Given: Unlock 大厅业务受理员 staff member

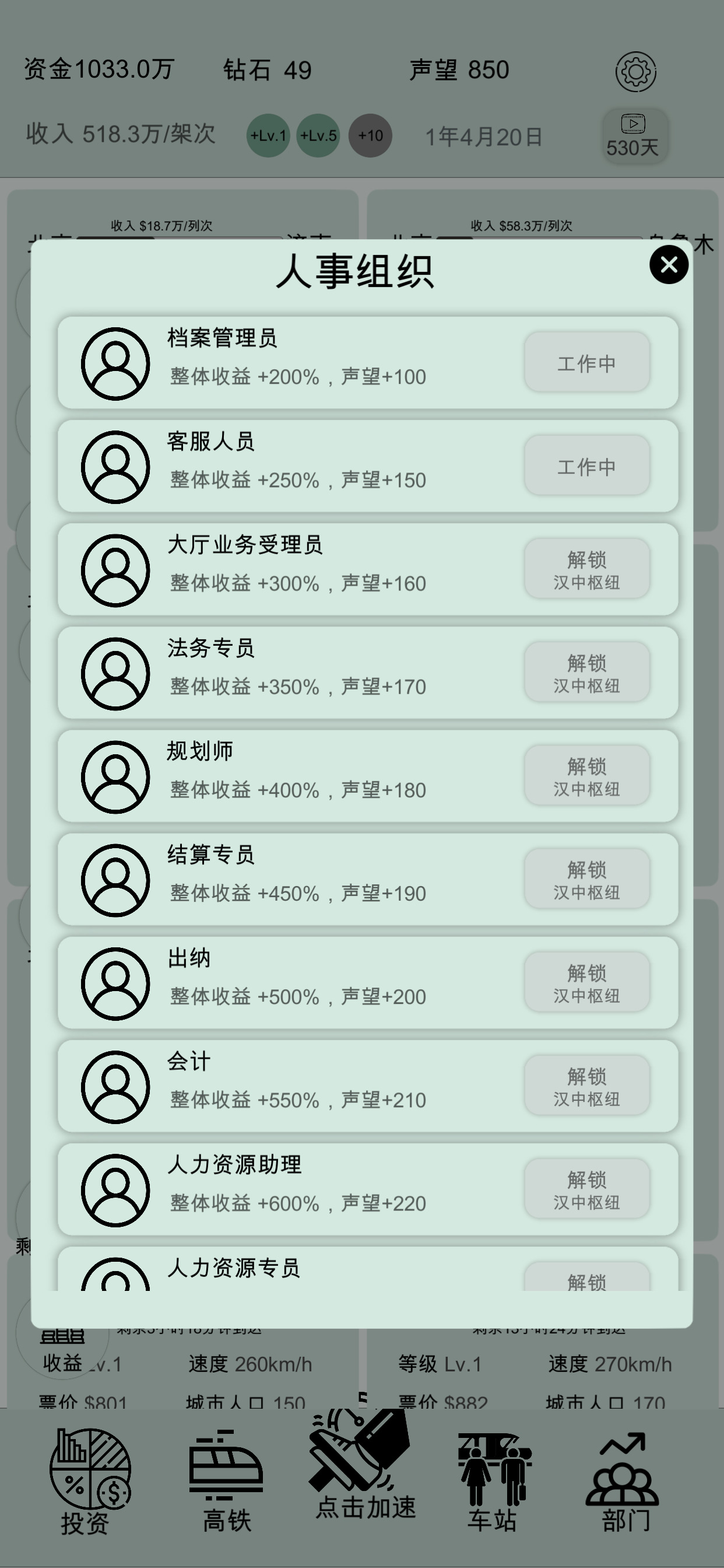Looking at the screenshot, I should (586, 570).
